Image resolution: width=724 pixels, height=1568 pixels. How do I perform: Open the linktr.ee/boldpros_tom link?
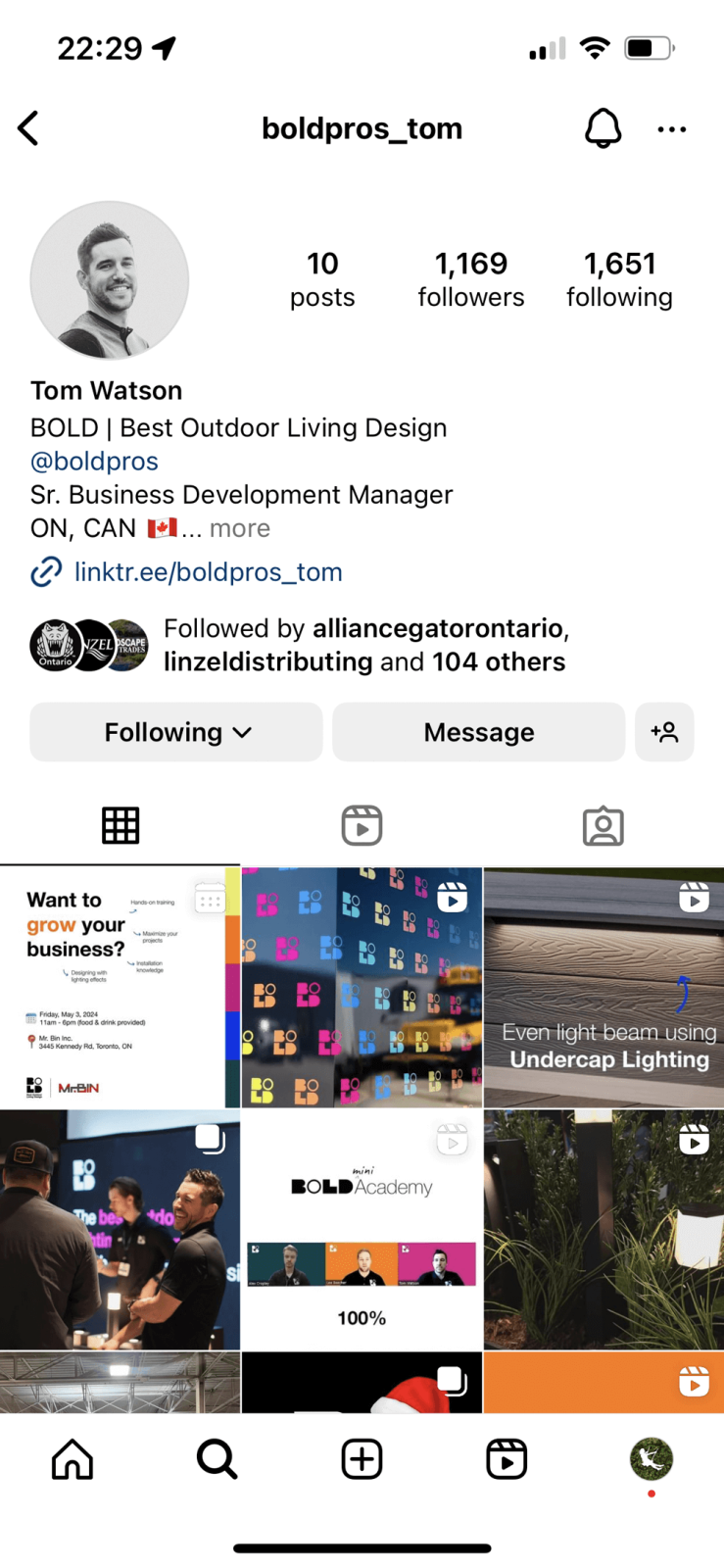tap(208, 572)
